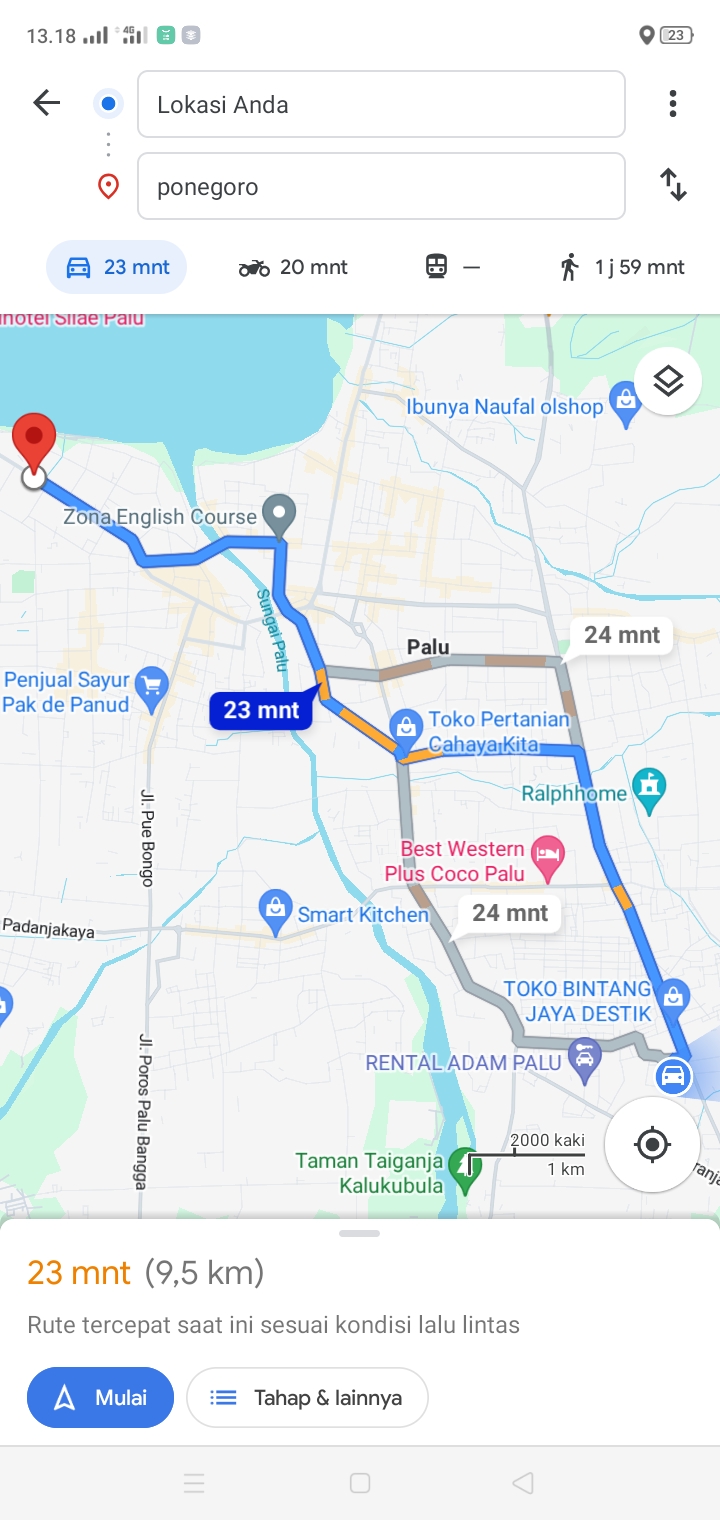Open Best Western Plus Coco Palu marker
The height and width of the screenshot is (1520, 720).
tap(548, 853)
